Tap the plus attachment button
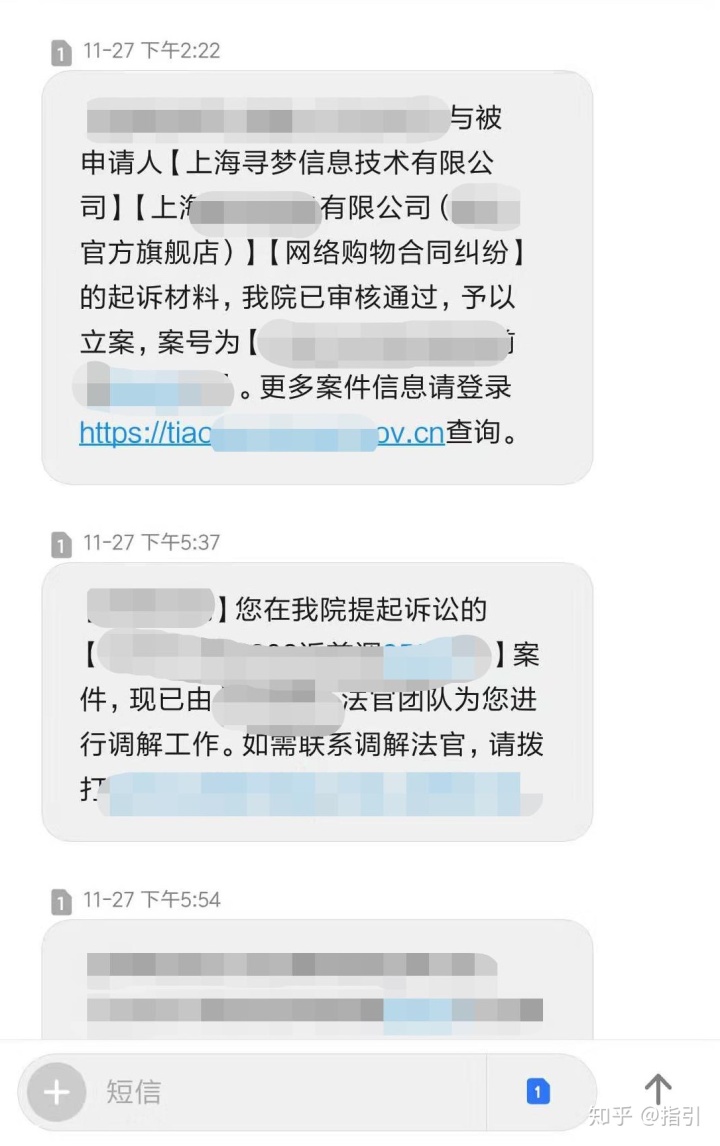This screenshot has width=720, height=1146. [56, 1092]
